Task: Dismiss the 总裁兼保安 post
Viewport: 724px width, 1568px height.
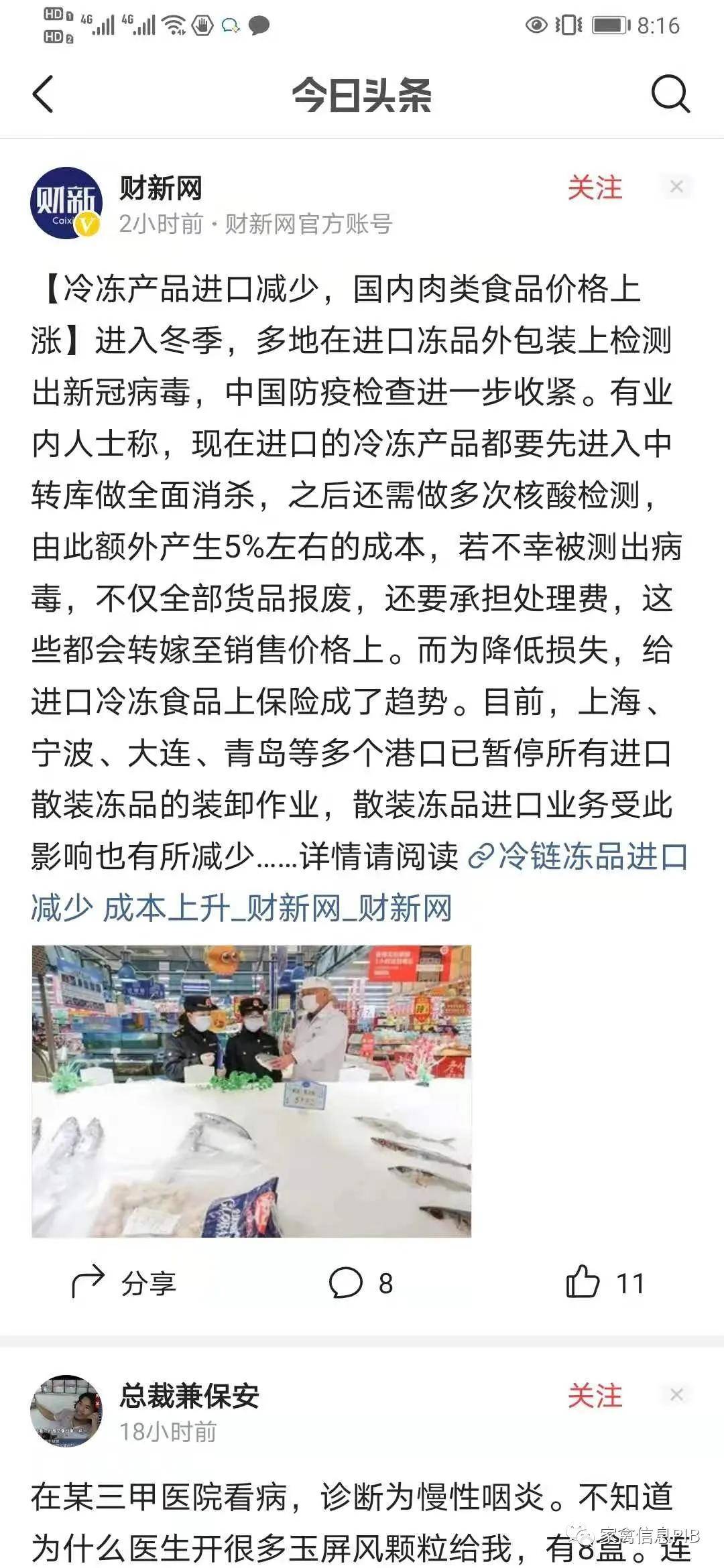Action: 676,1395
